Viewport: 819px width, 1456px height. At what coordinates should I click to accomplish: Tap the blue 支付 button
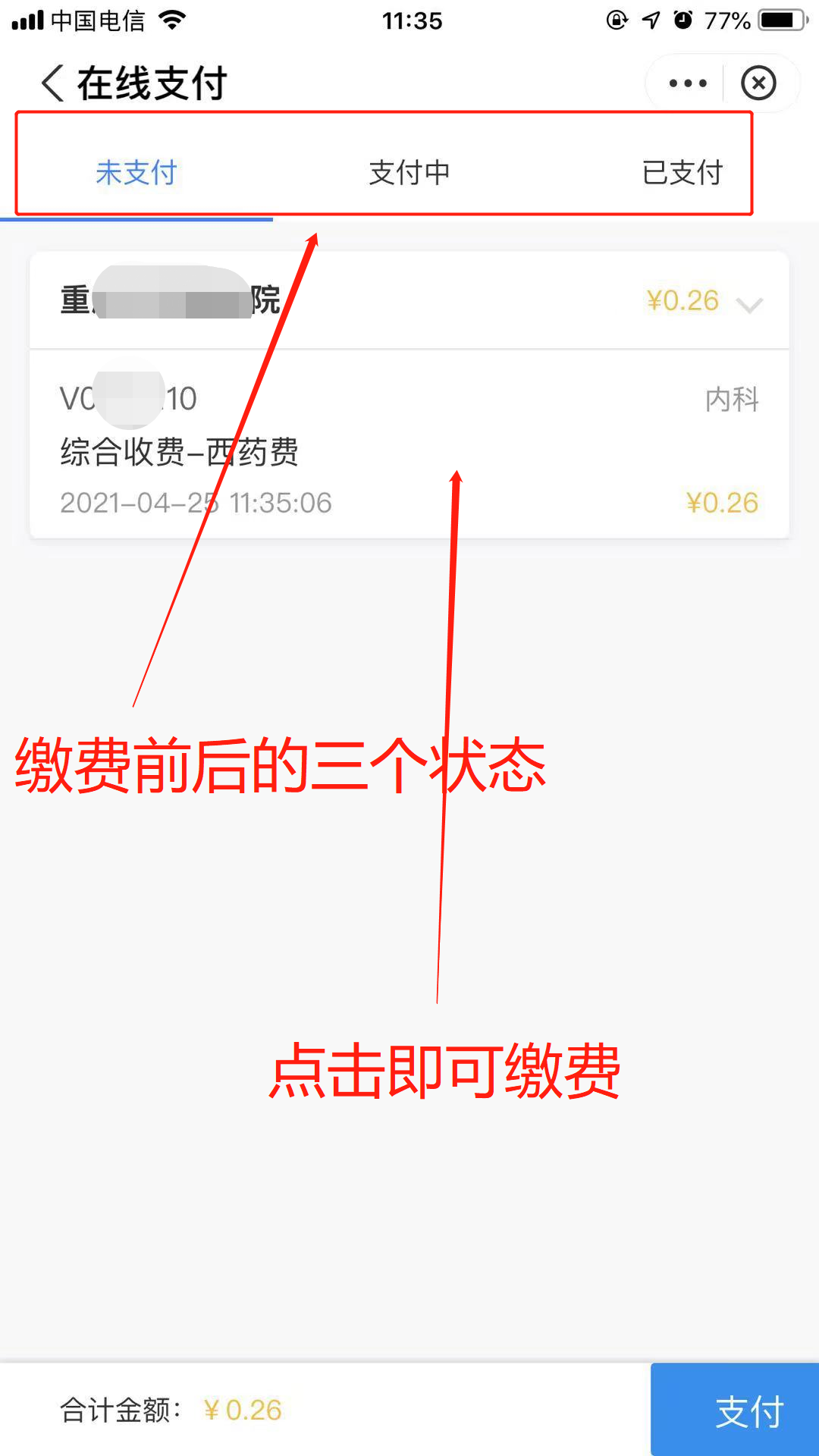[734, 1410]
